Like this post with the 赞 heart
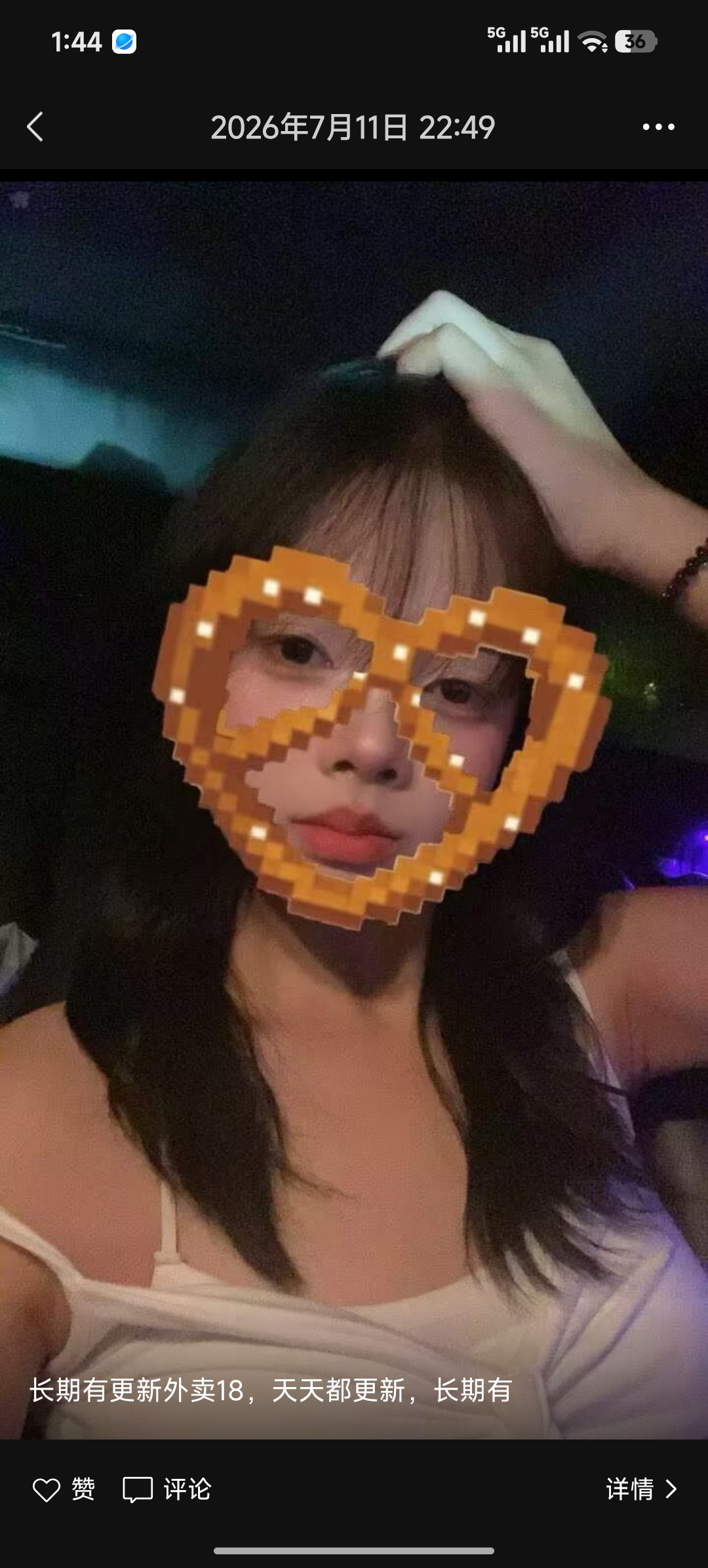 64,1489
